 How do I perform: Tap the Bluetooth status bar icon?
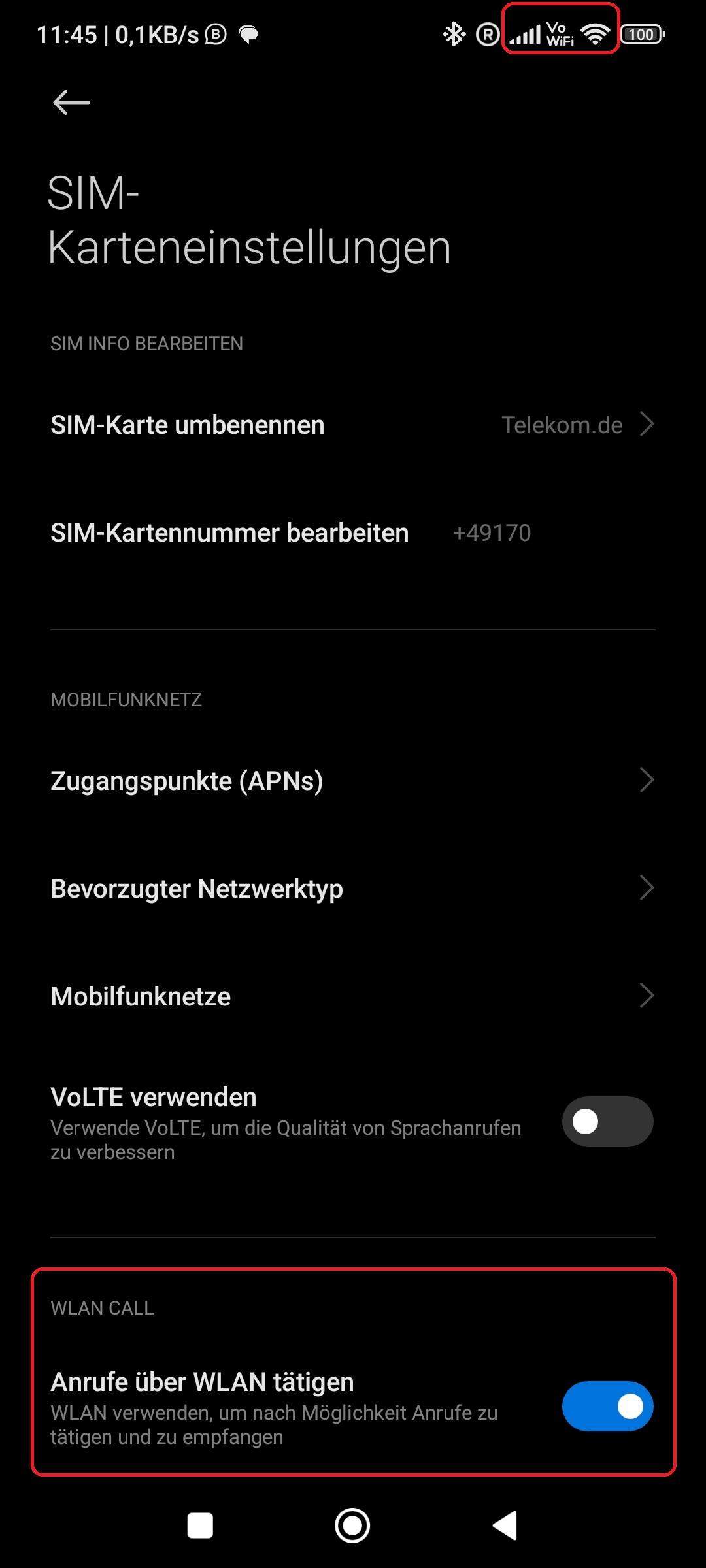point(450,33)
